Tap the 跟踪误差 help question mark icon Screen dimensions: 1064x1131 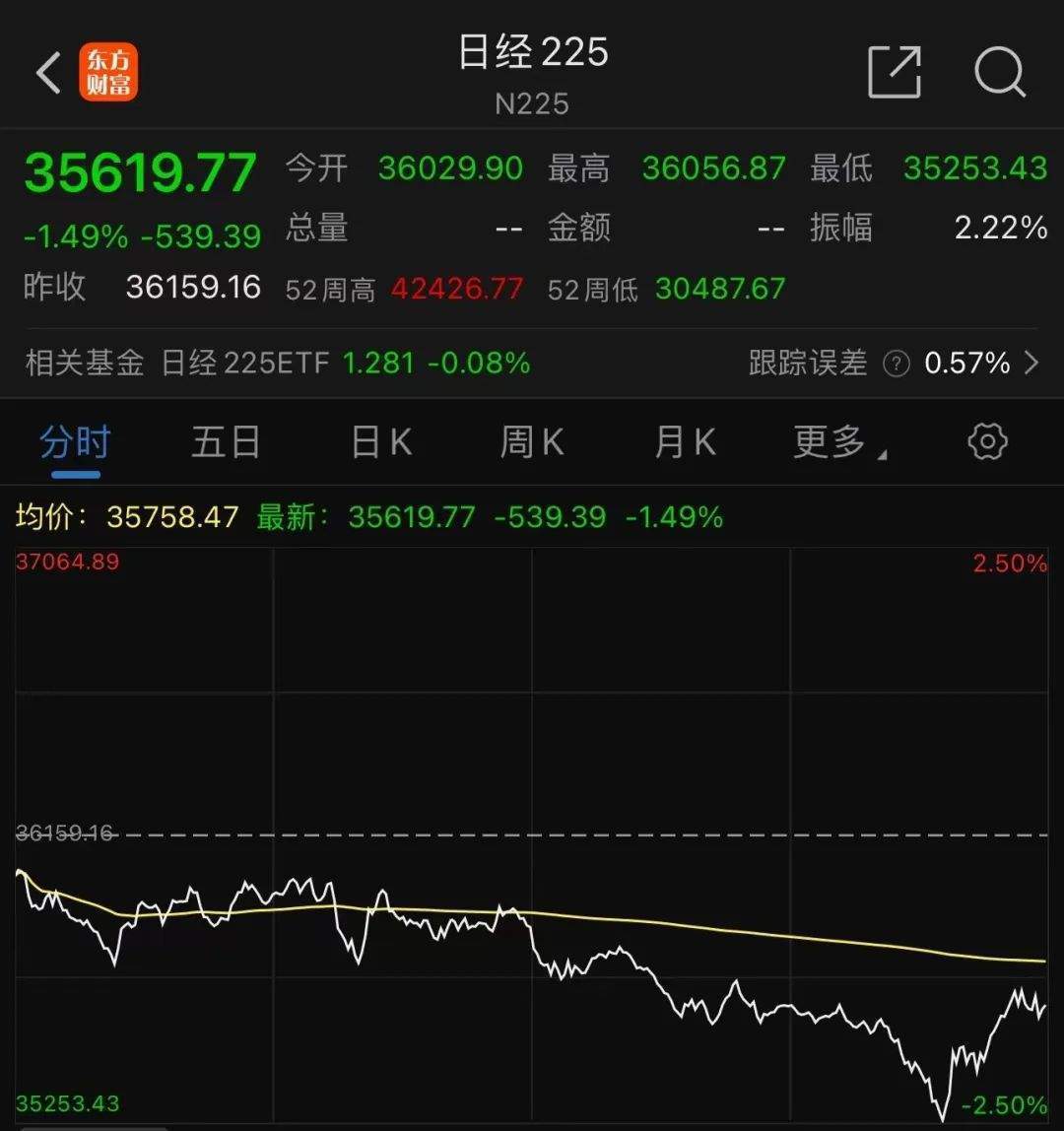tap(896, 364)
